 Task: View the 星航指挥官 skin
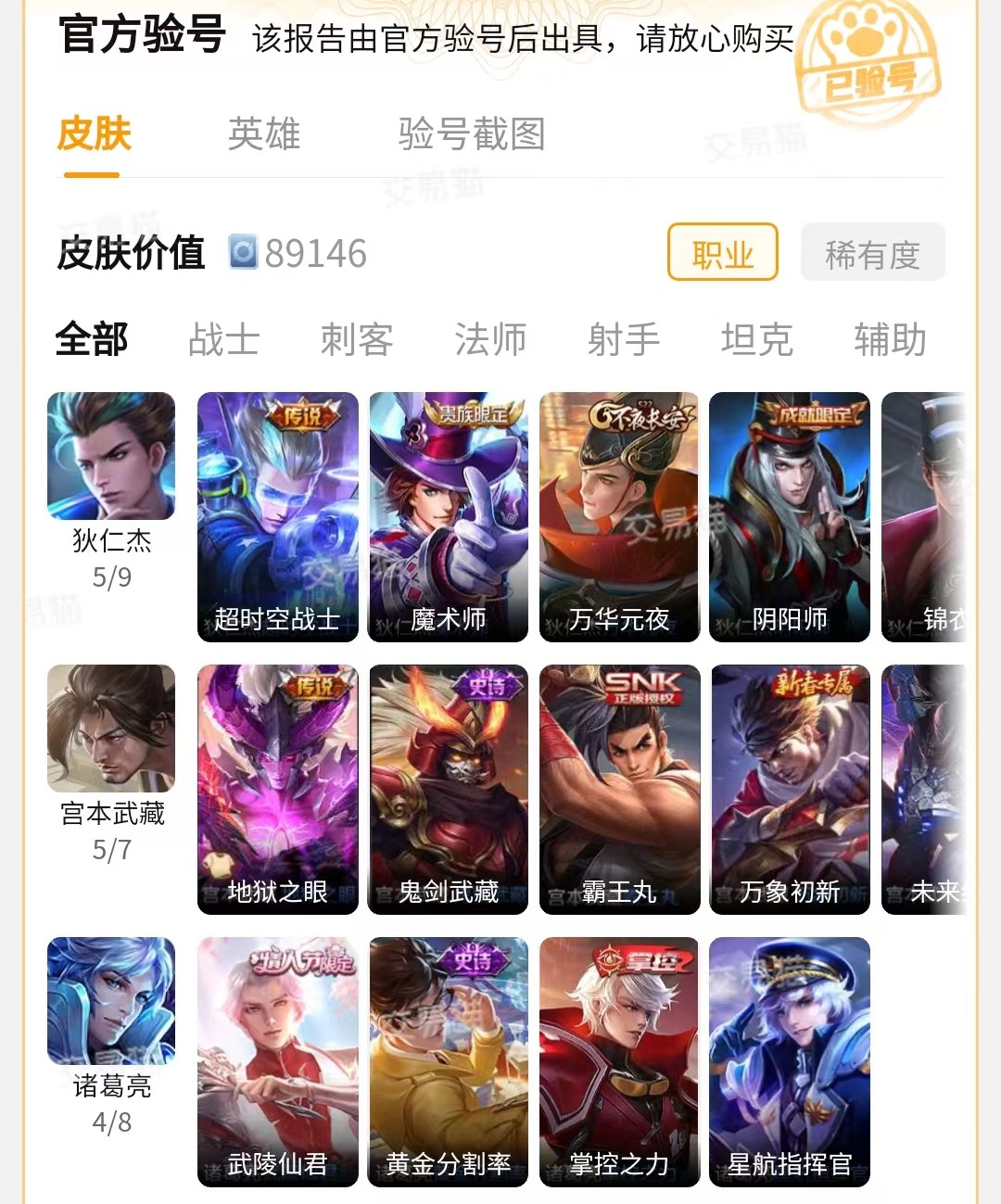(790, 1061)
